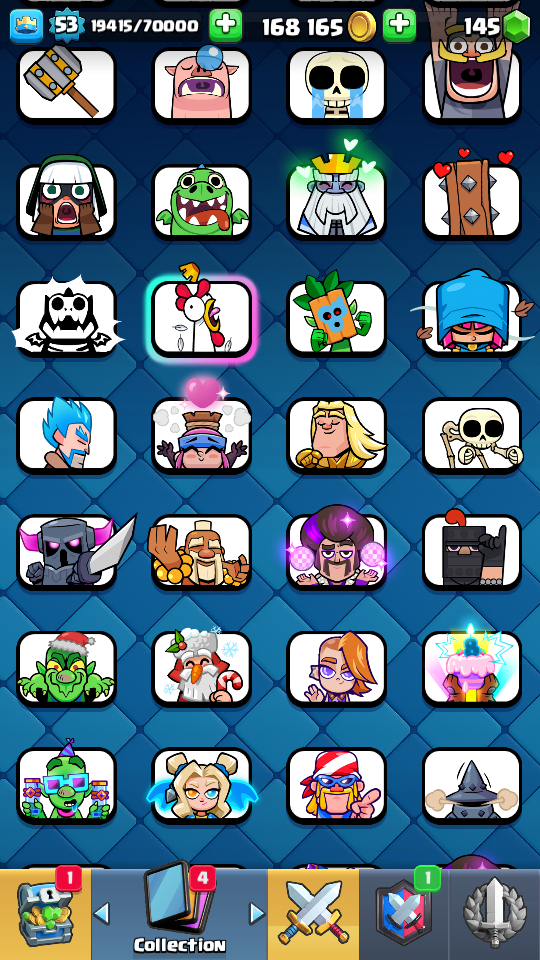Choose the blue-haired ice wizard emote
Screen dimensions: 540x960
(67, 434)
